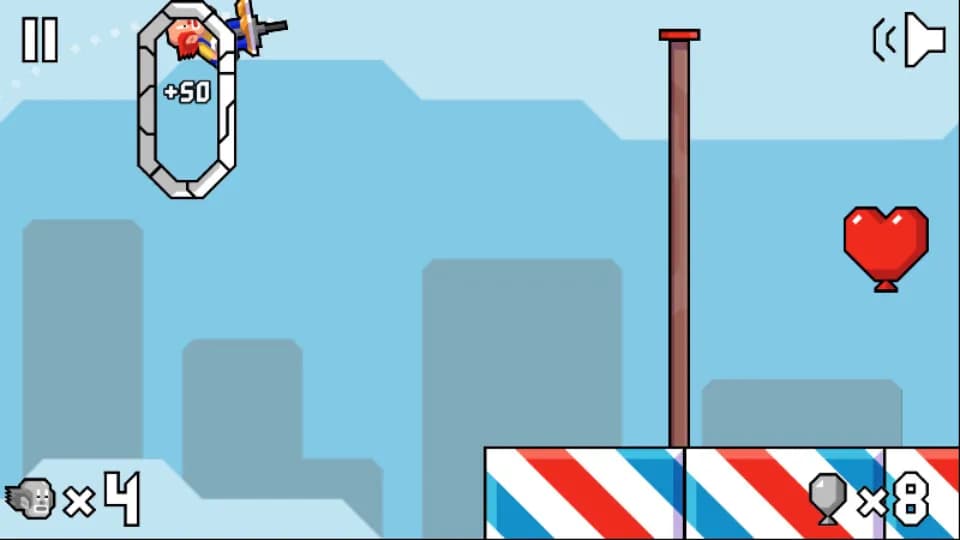Toggle the sound speaker icon
Viewport: 960px width, 540px height.
click(911, 40)
